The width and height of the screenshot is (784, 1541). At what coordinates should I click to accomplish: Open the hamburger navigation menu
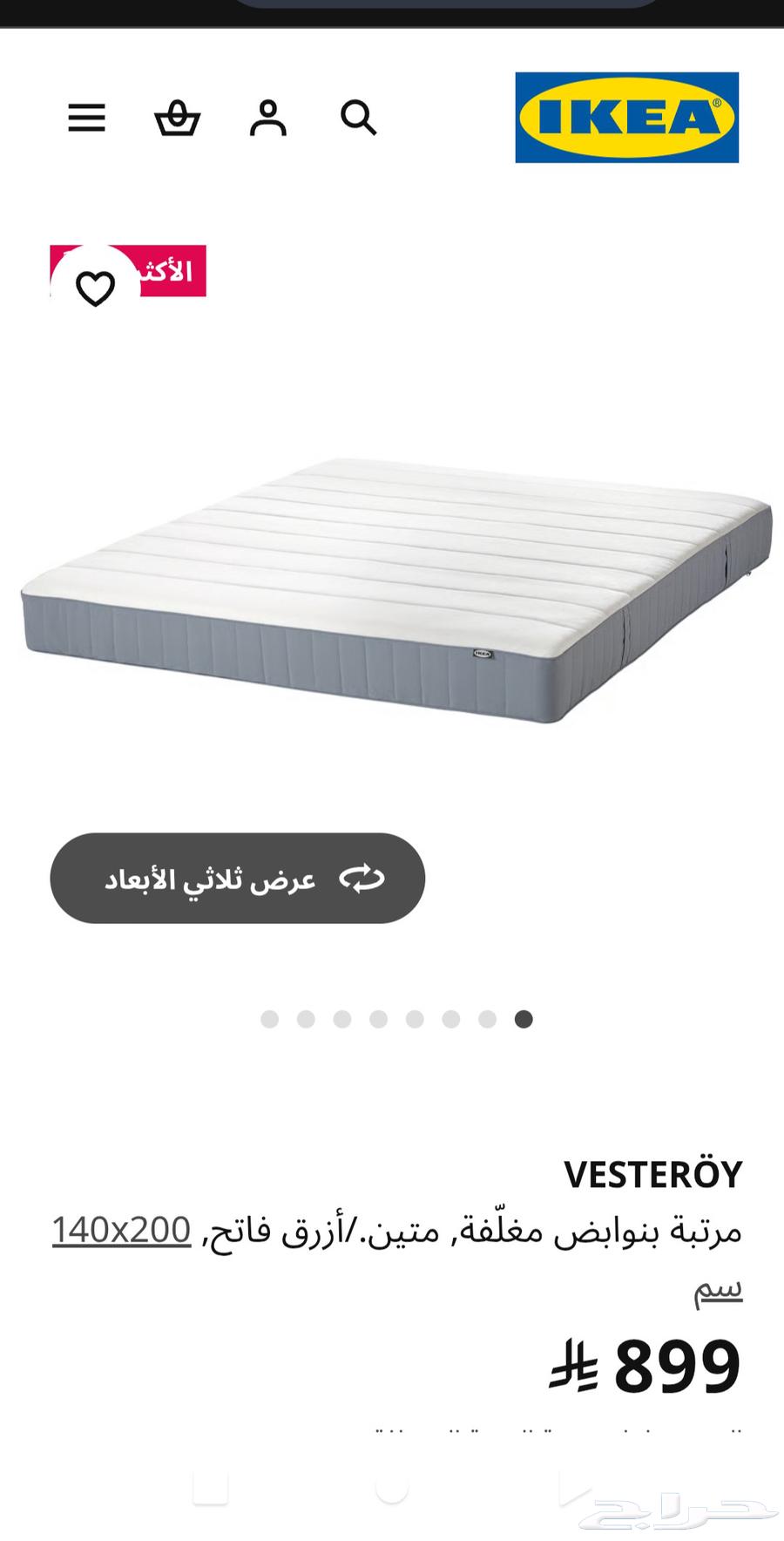[x=86, y=119]
